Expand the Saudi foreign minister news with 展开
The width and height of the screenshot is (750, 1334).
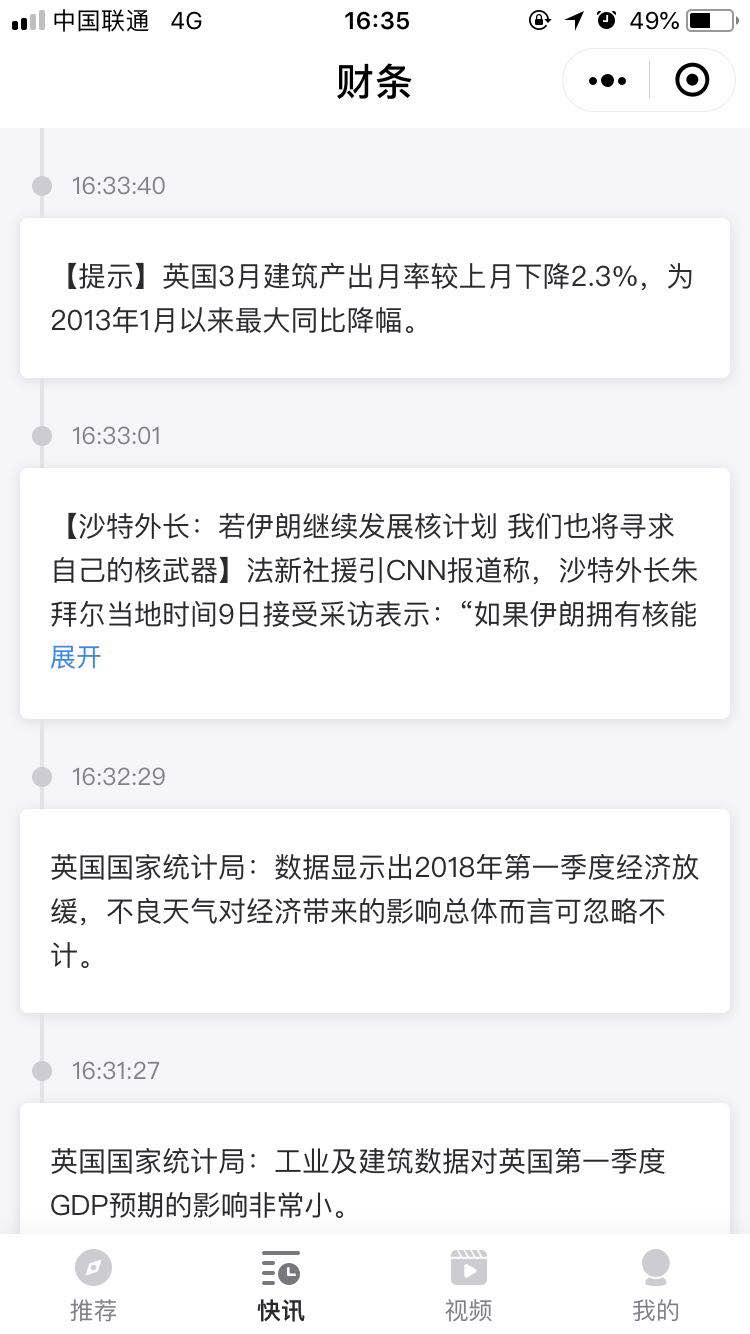(76, 657)
